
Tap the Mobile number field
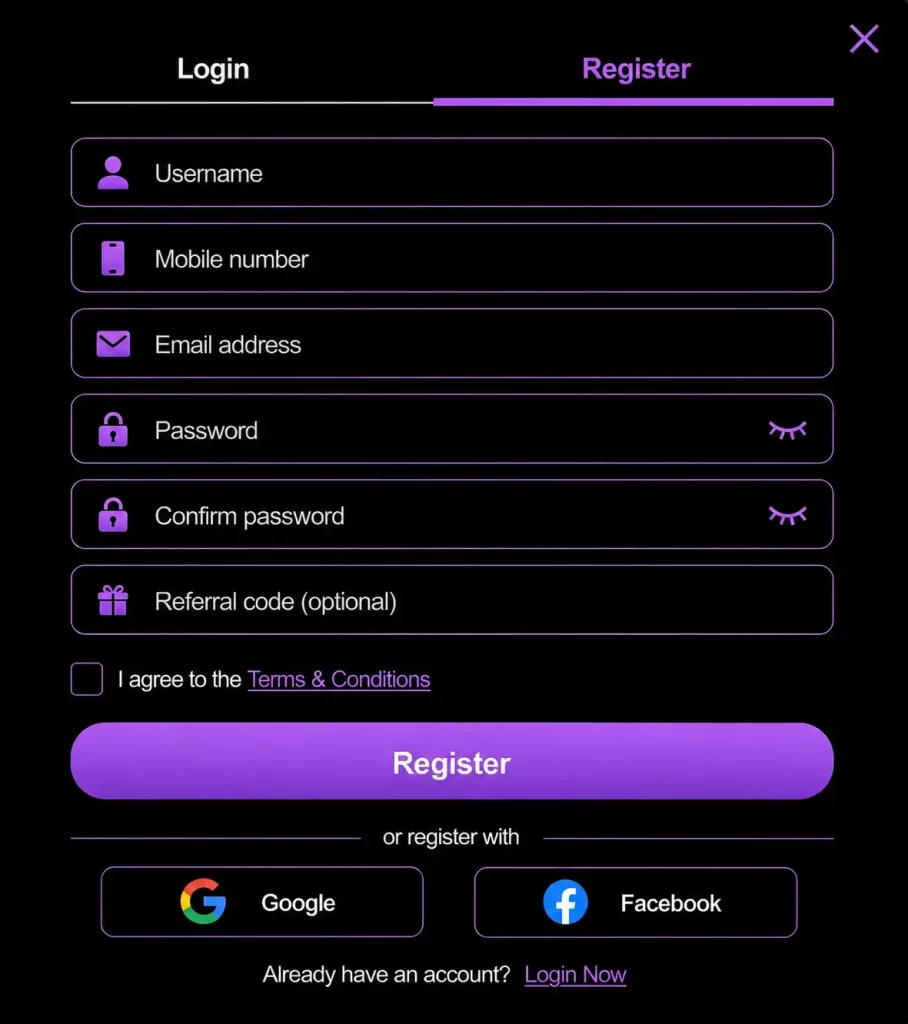coord(452,258)
